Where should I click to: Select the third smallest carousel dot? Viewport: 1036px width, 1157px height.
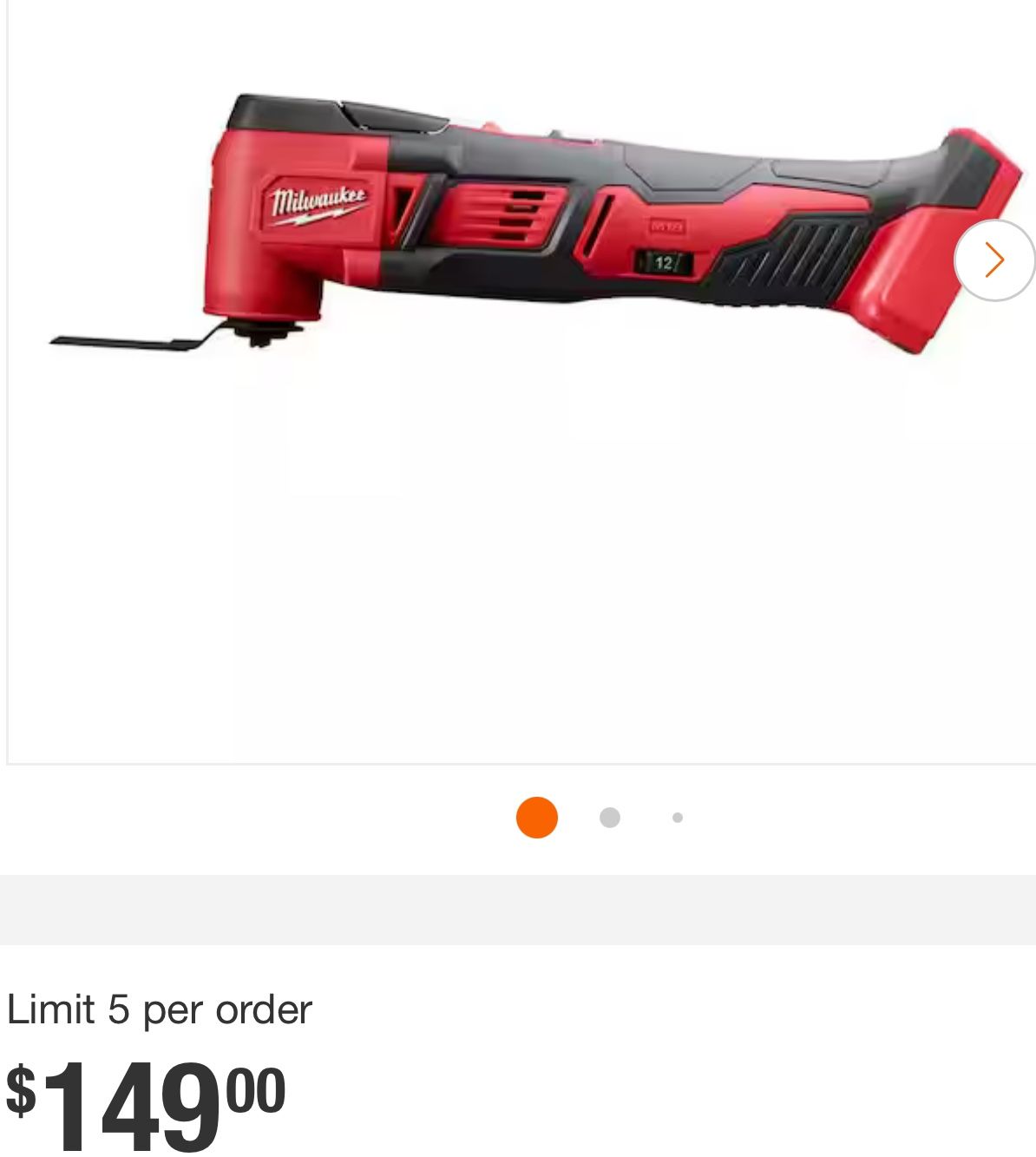point(676,817)
